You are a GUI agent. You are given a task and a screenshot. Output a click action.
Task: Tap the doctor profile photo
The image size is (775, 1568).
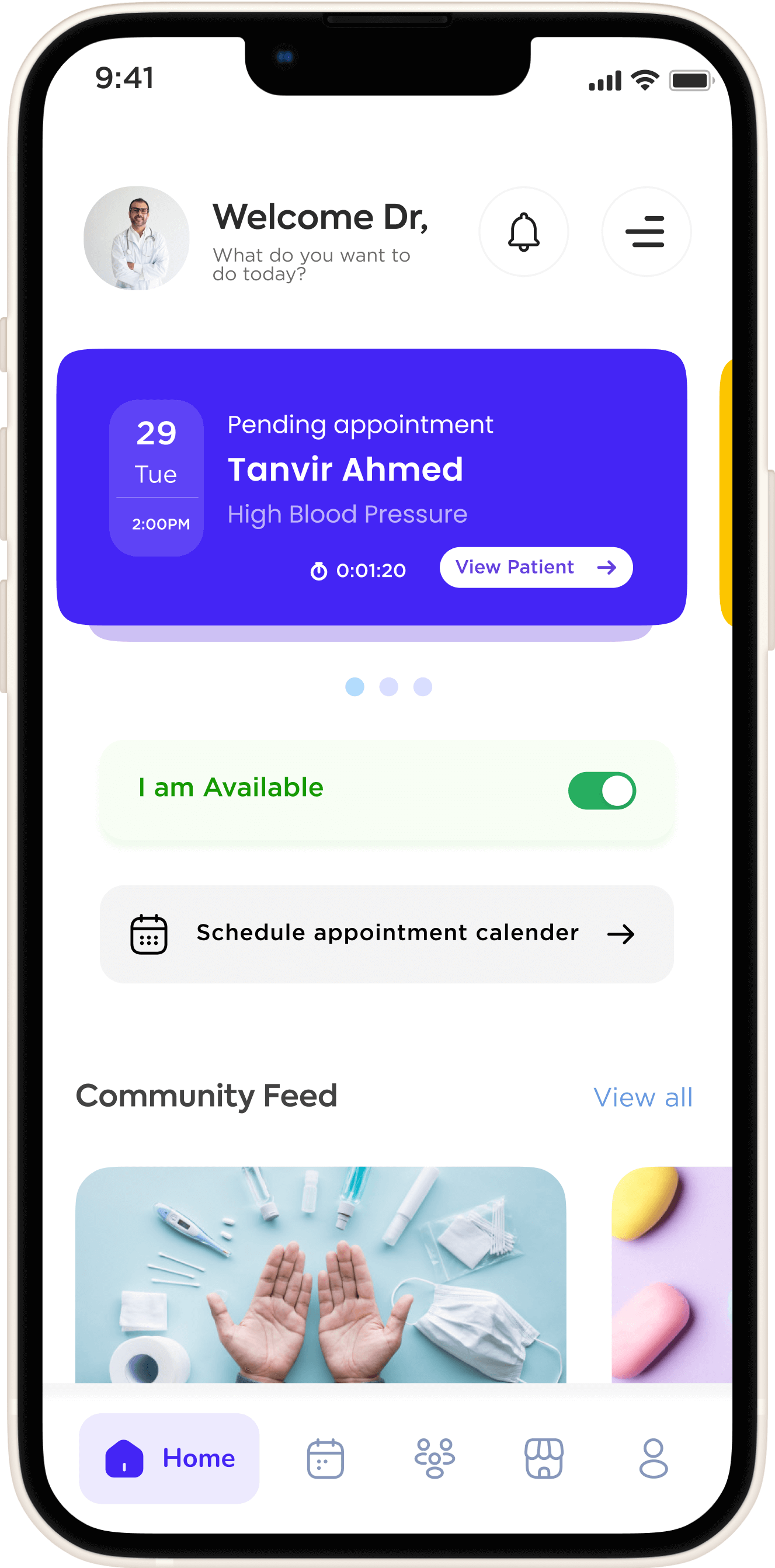tap(137, 238)
